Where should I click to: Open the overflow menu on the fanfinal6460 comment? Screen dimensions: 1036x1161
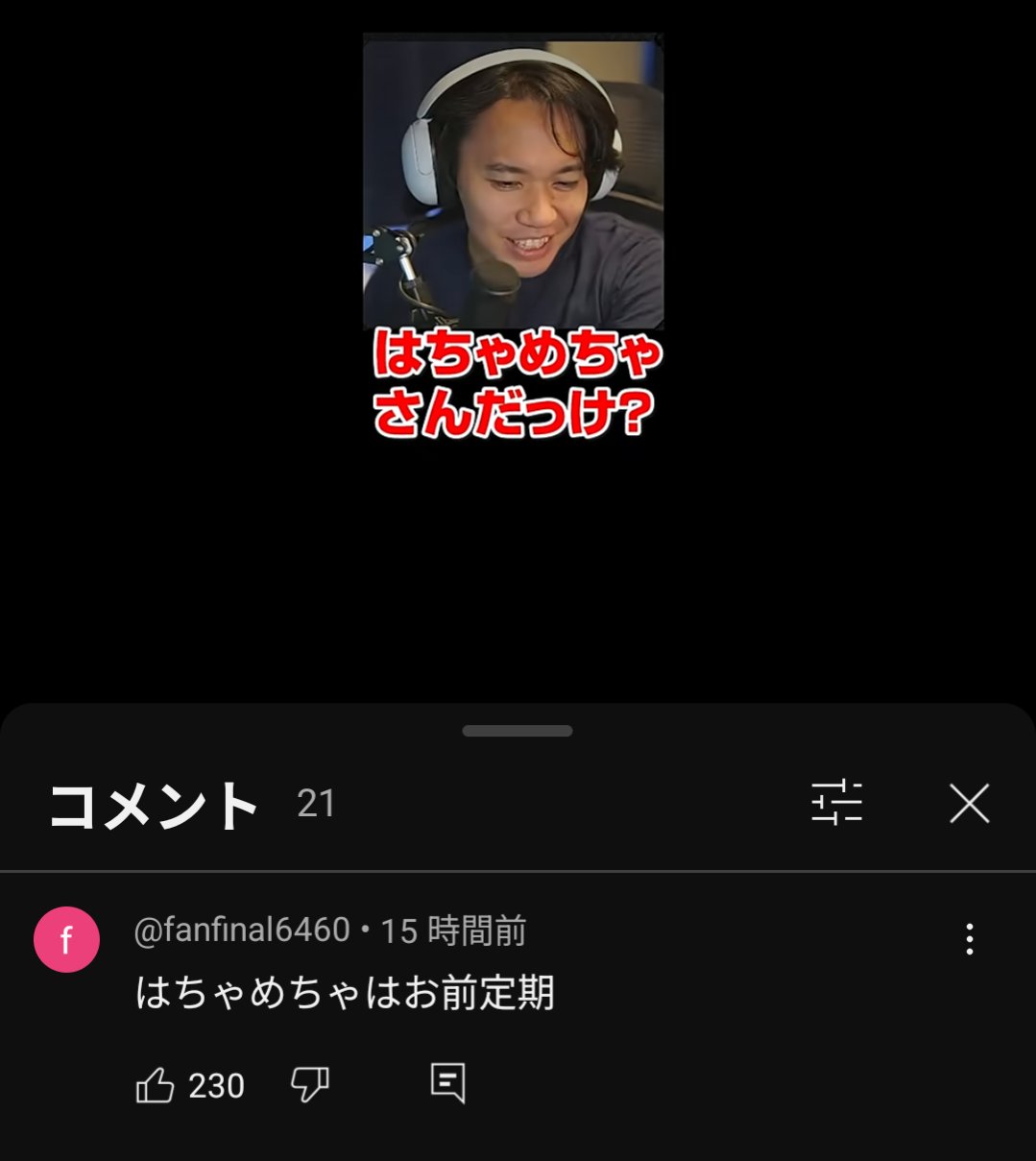point(970,938)
